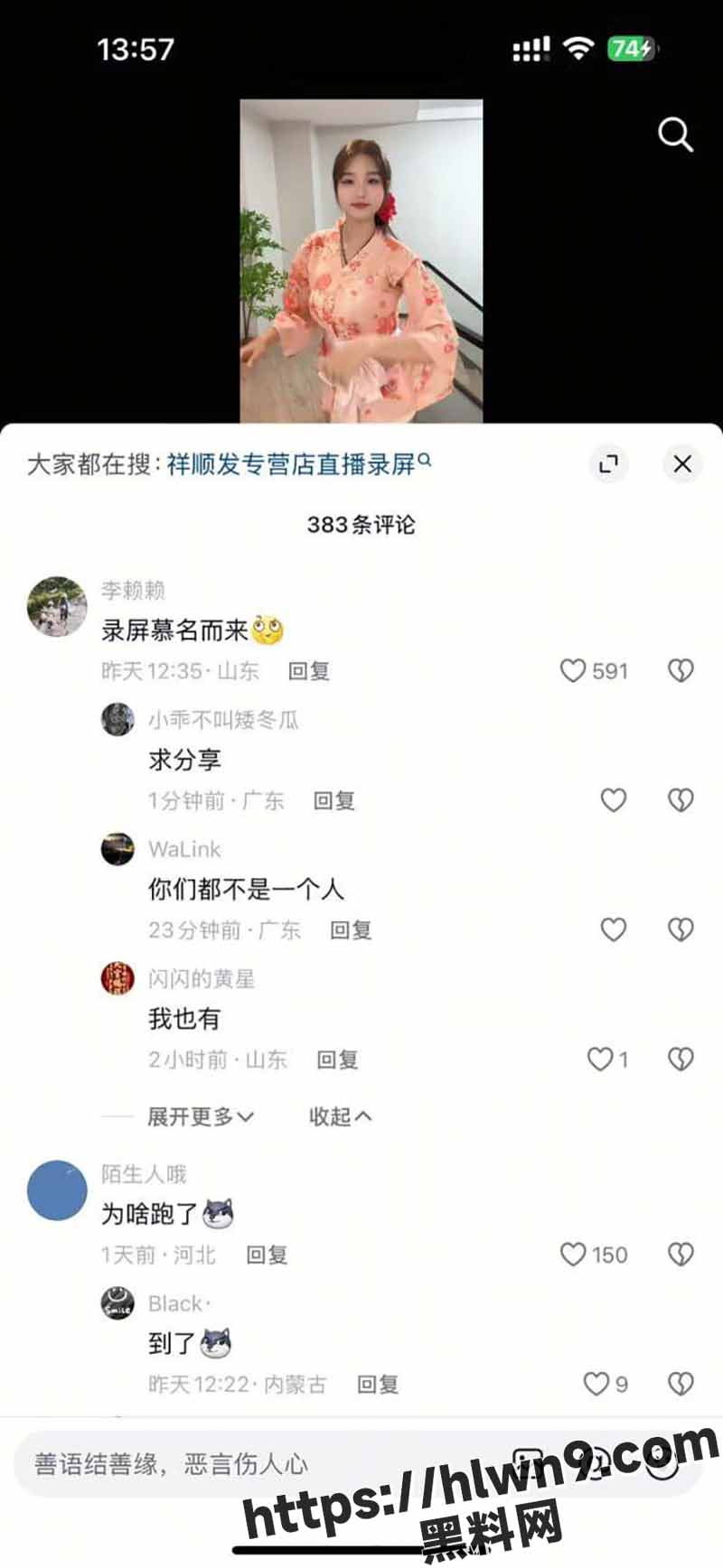Image resolution: width=723 pixels, height=1568 pixels.
Task: Like 闪闪的黄星's reply
Action: click(601, 1059)
